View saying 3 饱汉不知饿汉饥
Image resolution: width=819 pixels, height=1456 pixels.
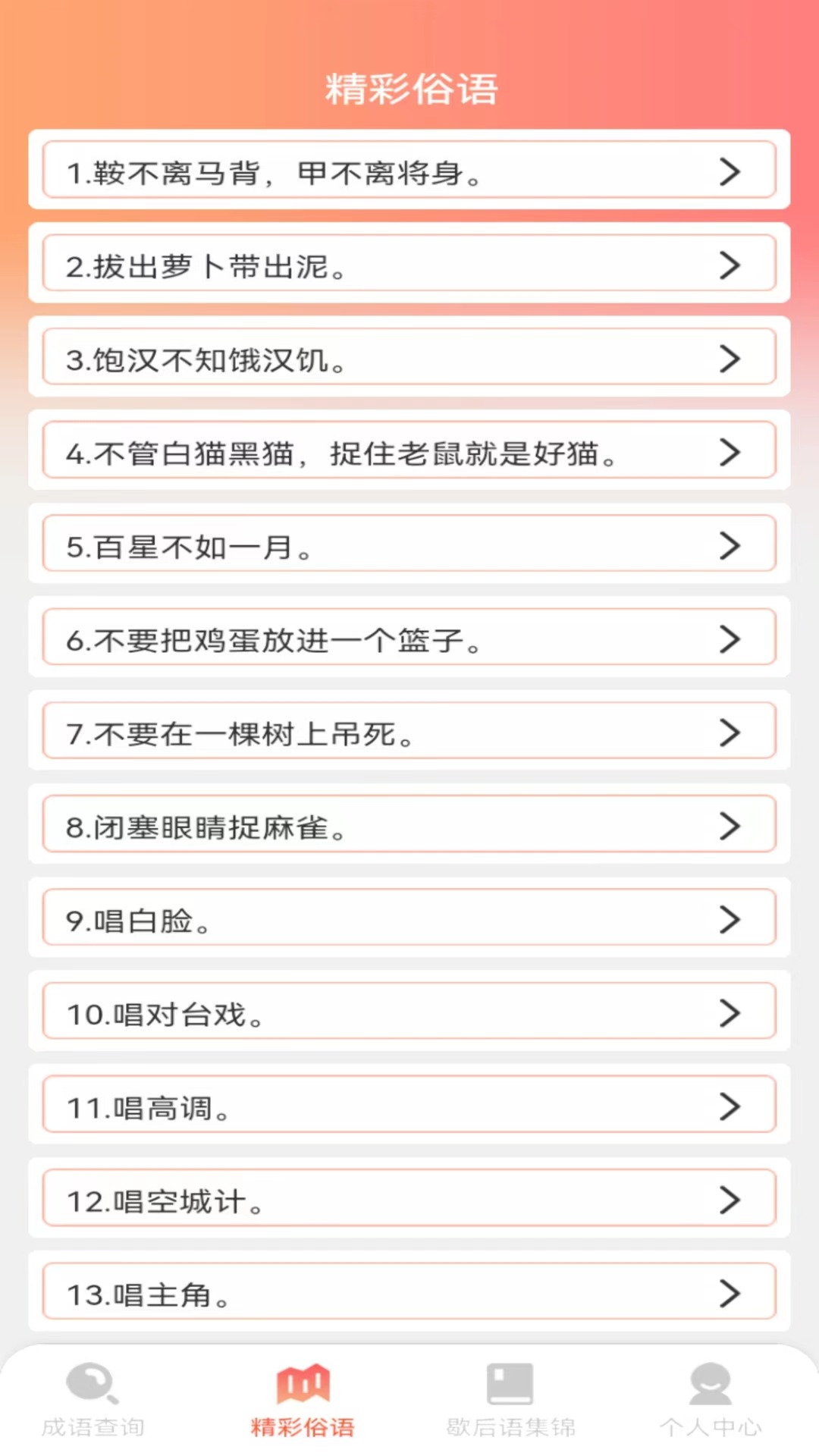pos(409,357)
